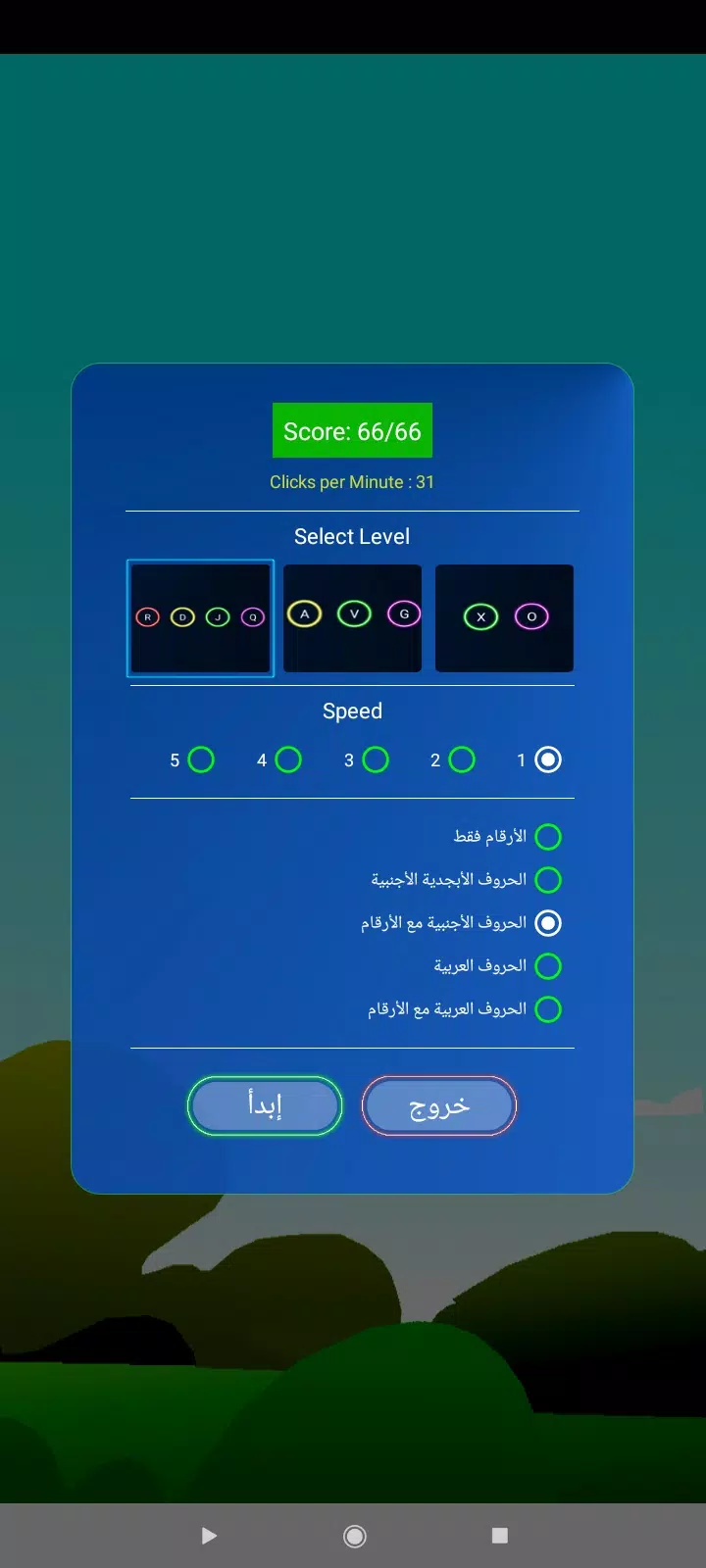This screenshot has width=706, height=1568.
Task: Select speed 1 radio button
Action: (548, 759)
